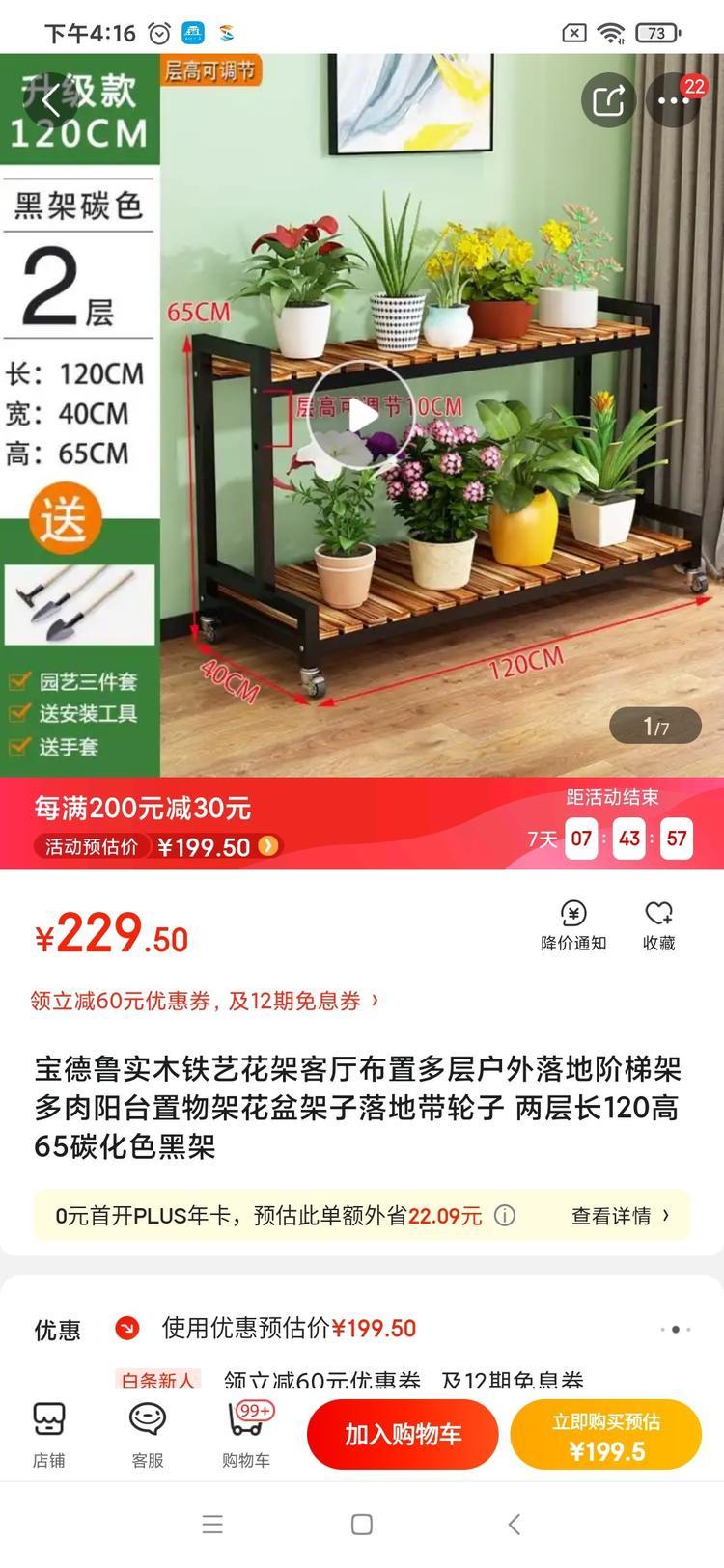Contact 客服 customer service

point(148,1434)
